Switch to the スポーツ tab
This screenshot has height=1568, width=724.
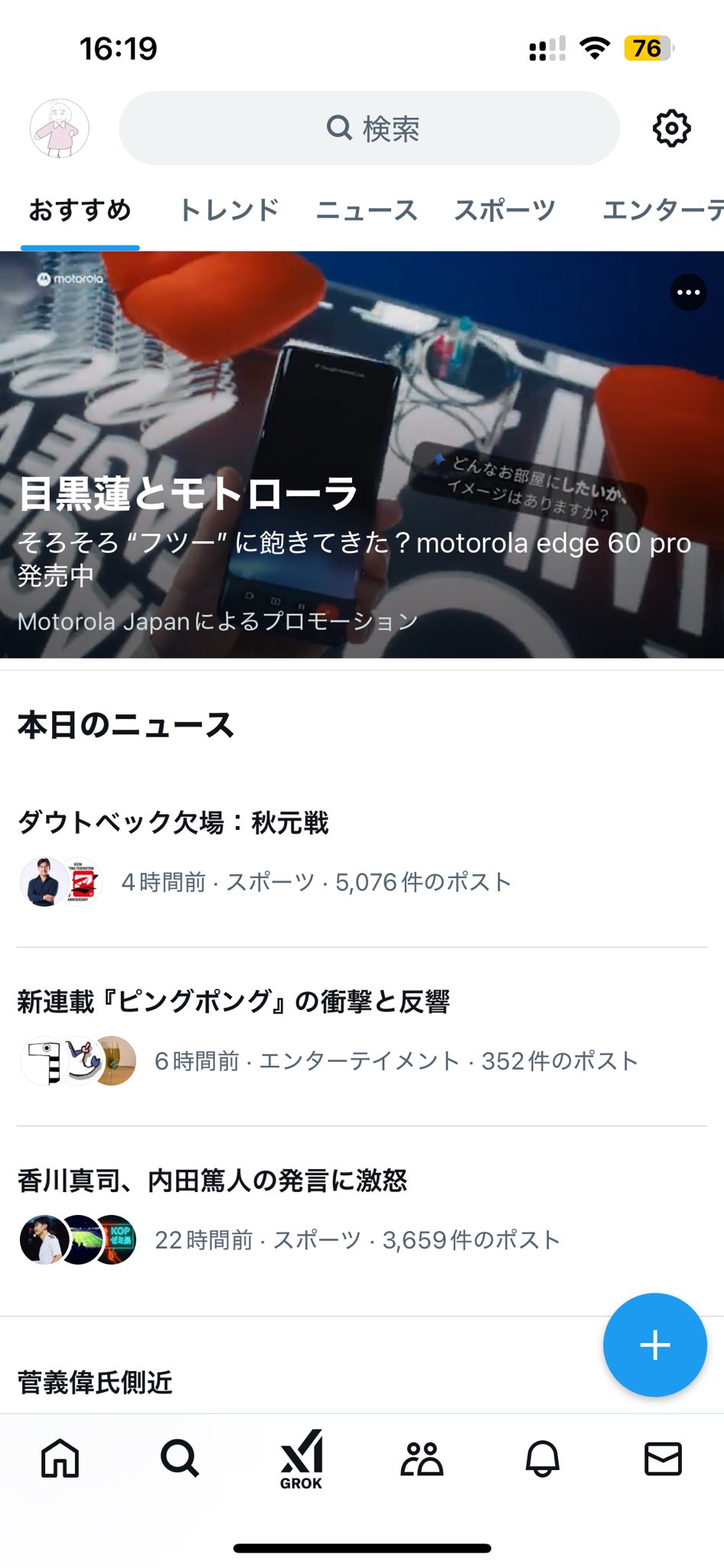point(504,210)
